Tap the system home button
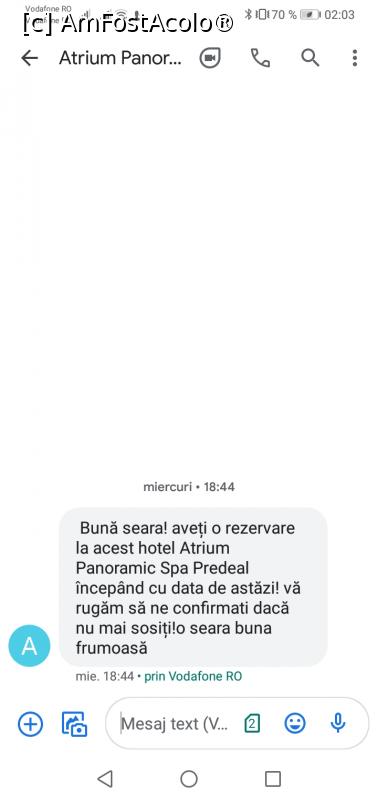 189,779
